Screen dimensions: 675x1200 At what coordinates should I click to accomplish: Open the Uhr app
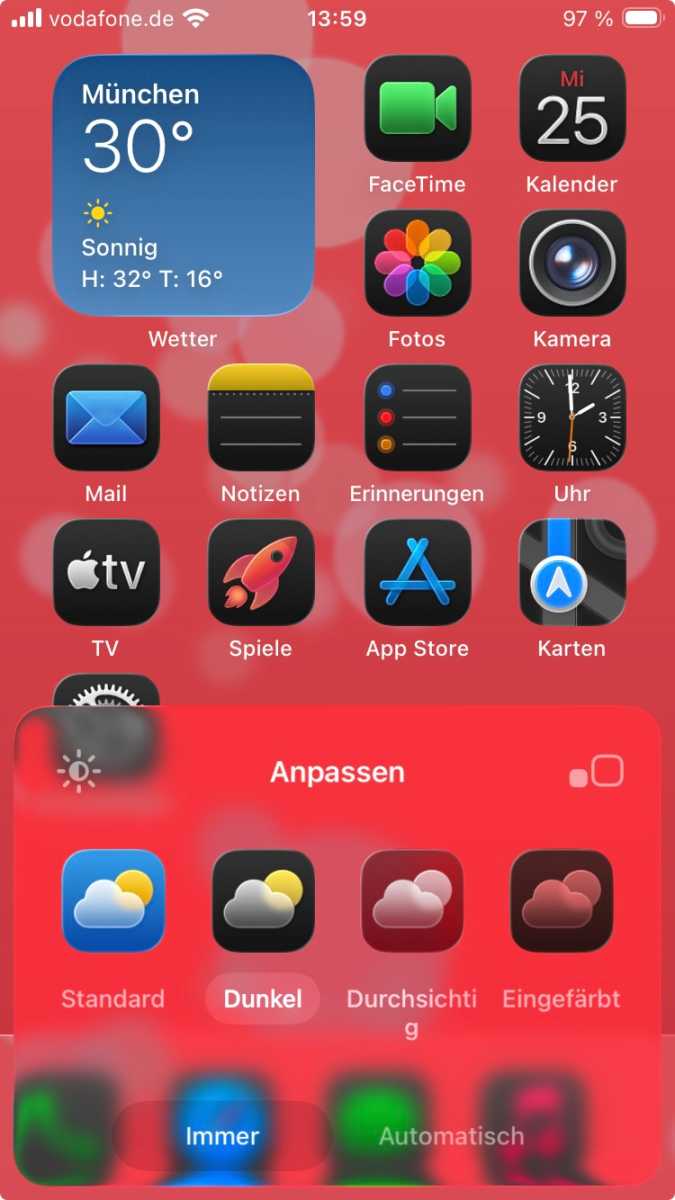572,418
